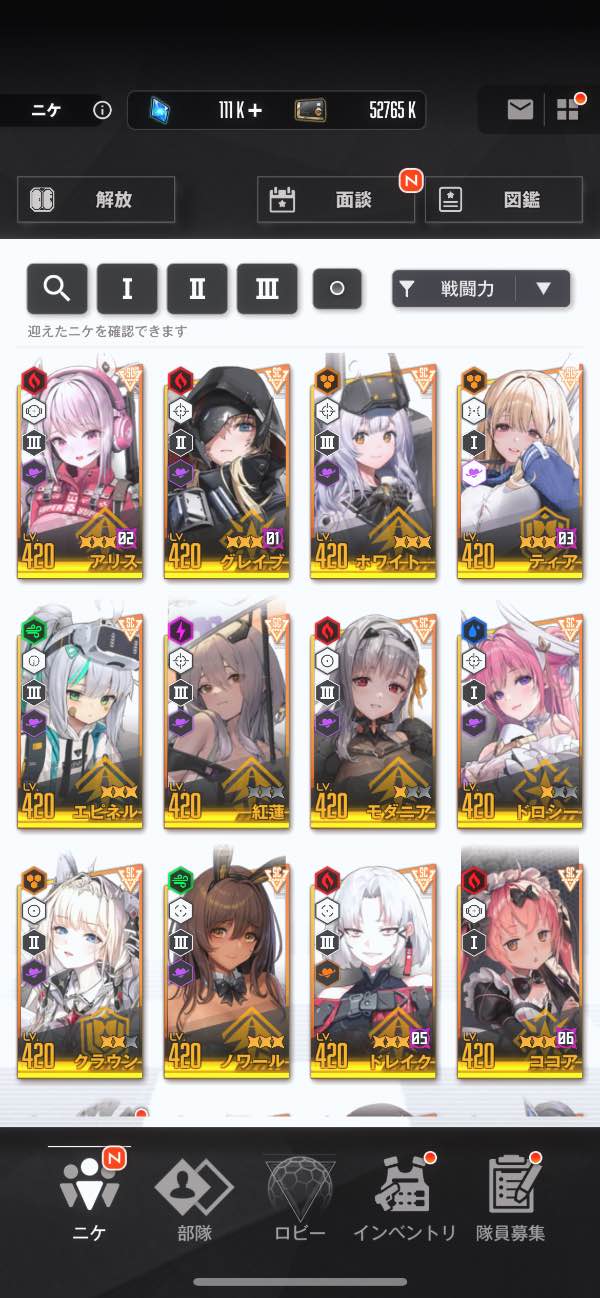
Task: Switch to the 部隊 tab
Action: 193,1198
